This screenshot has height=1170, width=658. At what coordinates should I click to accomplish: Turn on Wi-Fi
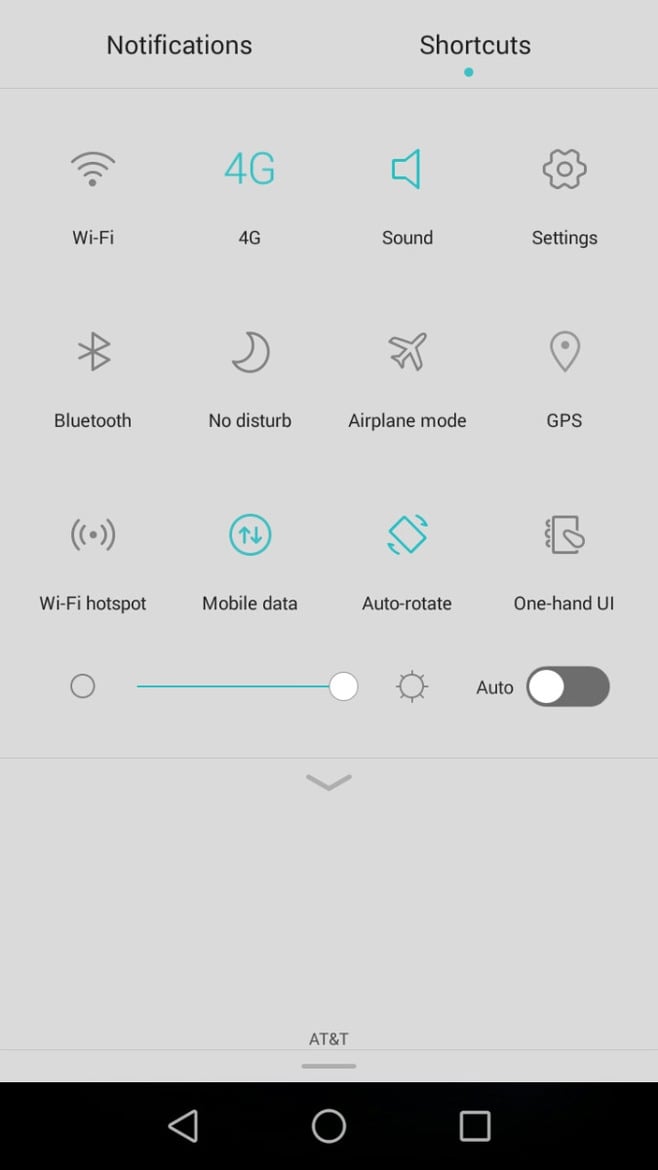(x=93, y=170)
